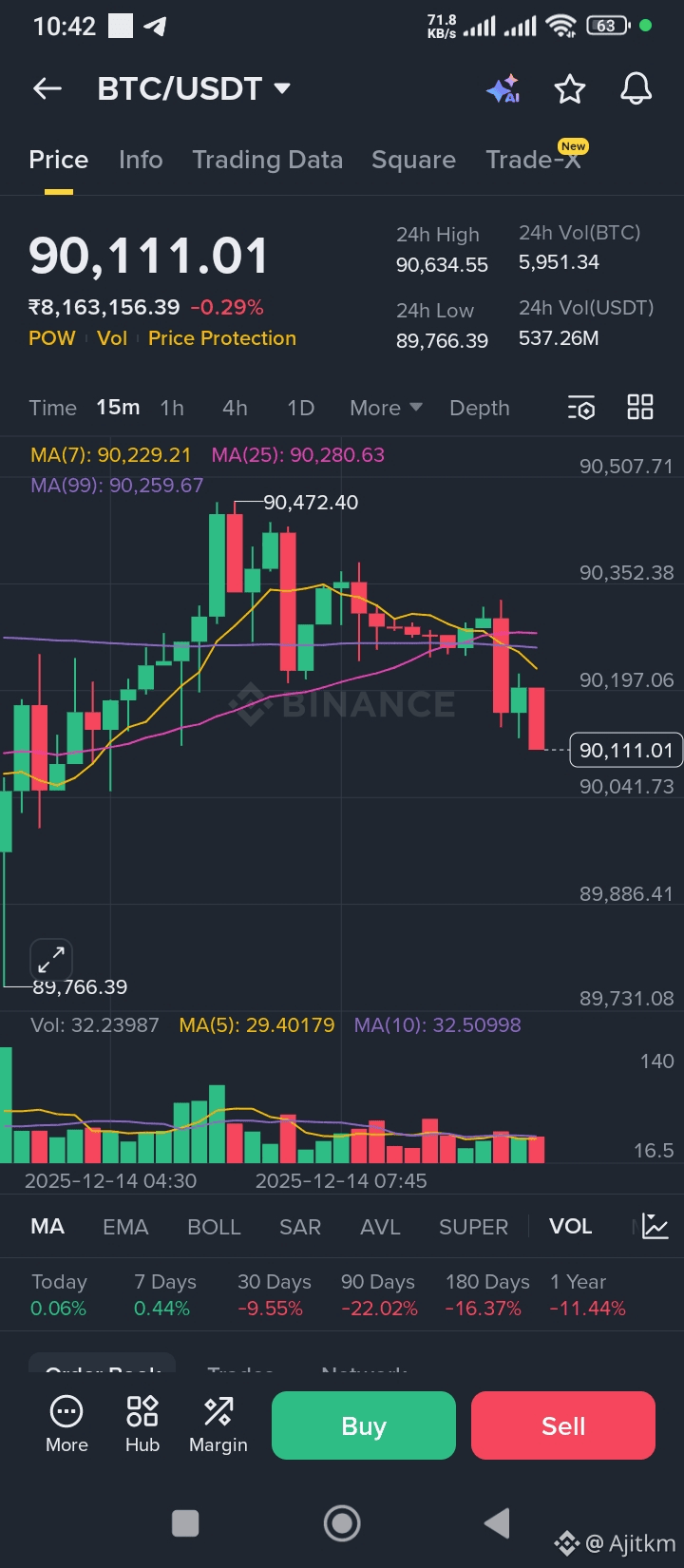This screenshot has height=1568, width=684.
Task: Open the Trade-X tab
Action: 533,160
